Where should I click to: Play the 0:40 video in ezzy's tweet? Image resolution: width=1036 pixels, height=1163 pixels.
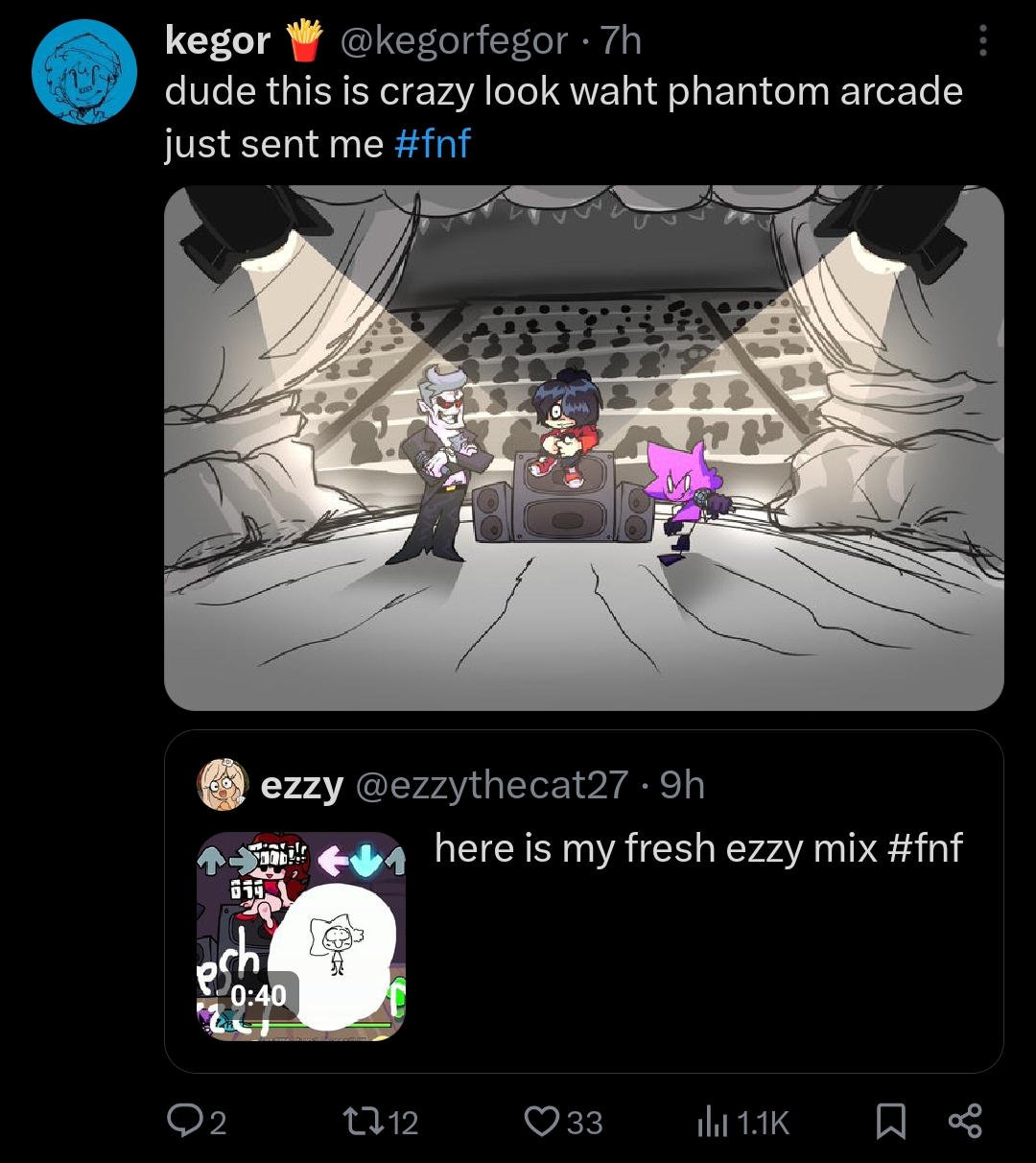tap(301, 937)
